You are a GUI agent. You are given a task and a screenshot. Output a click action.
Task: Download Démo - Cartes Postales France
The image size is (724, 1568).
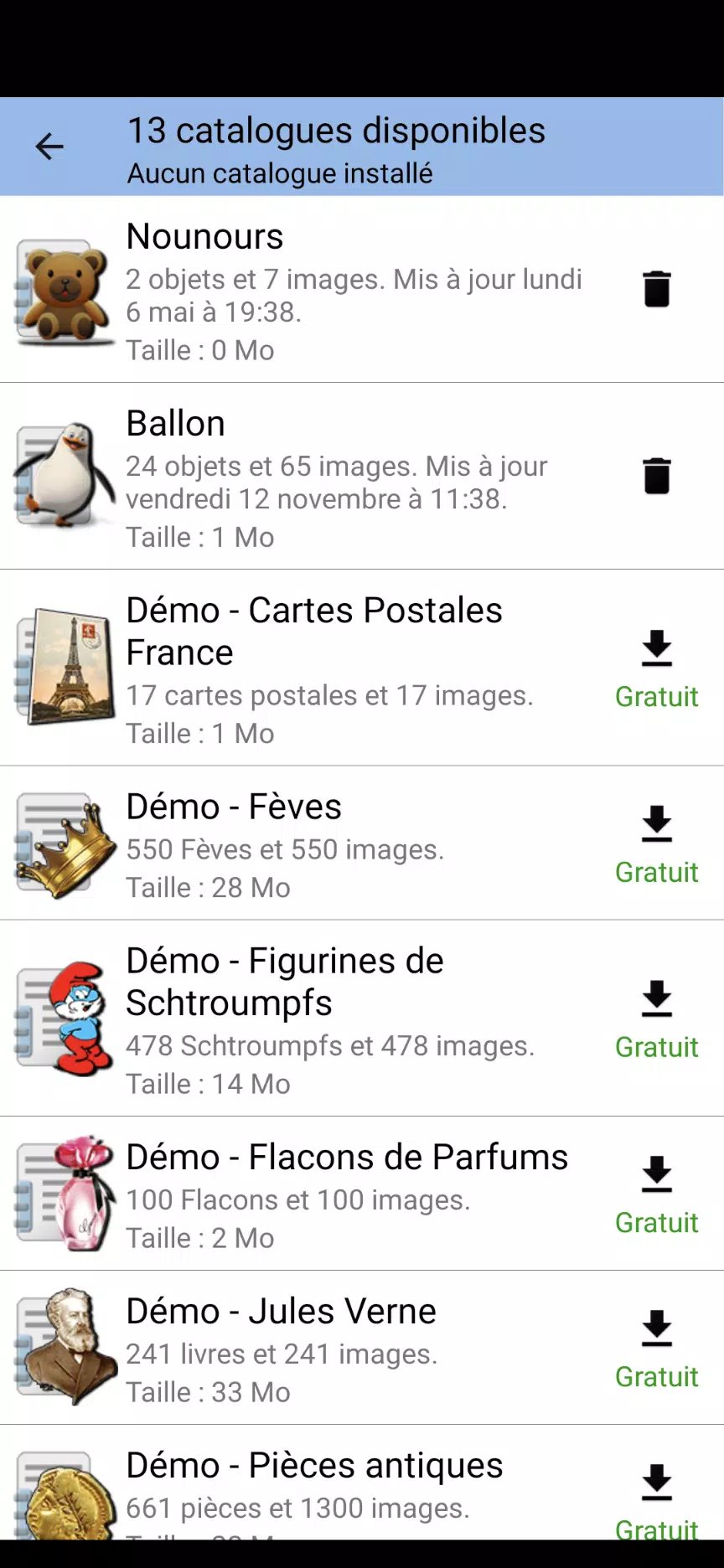click(x=656, y=650)
